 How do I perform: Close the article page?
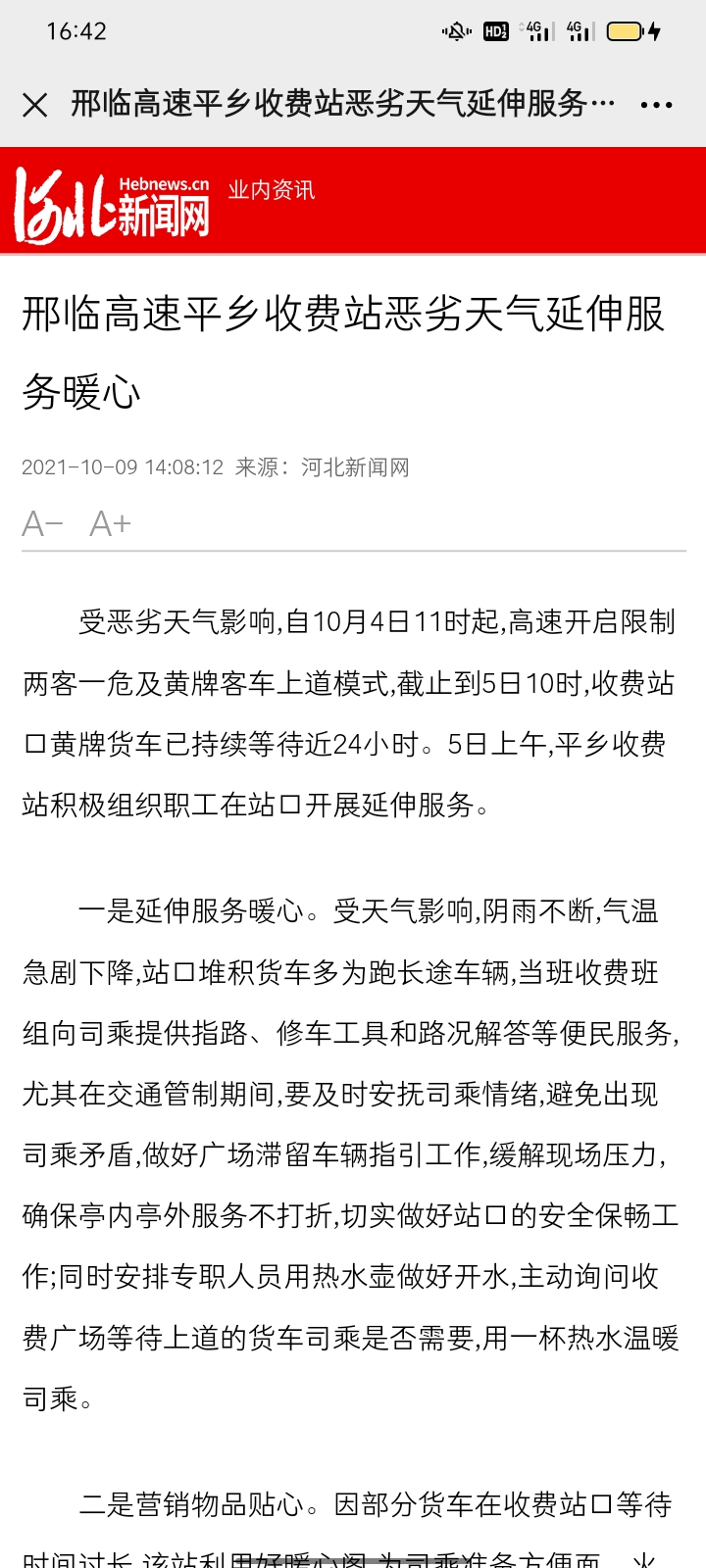click(x=35, y=105)
